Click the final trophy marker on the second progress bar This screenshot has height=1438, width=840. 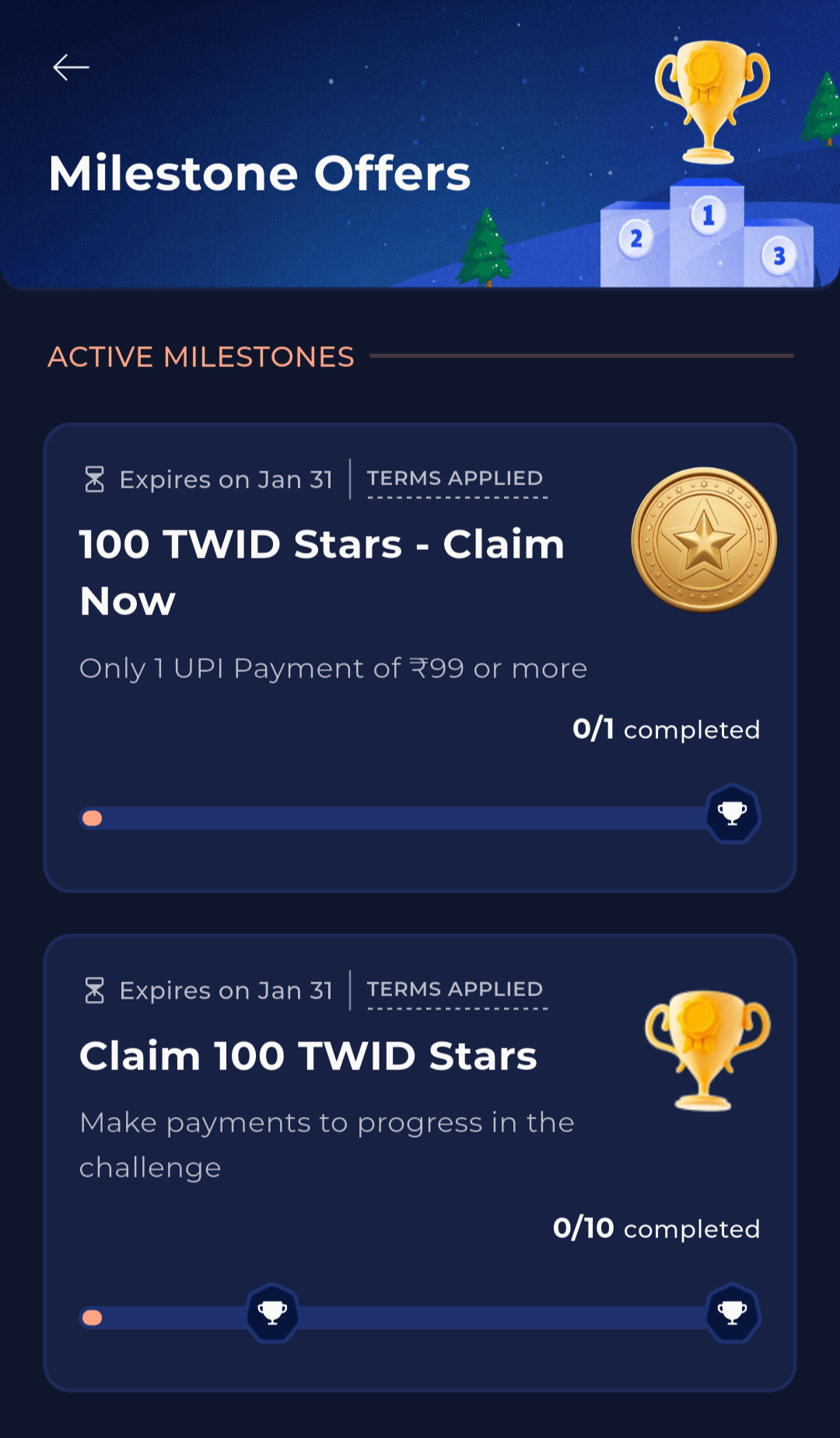[731, 1314]
